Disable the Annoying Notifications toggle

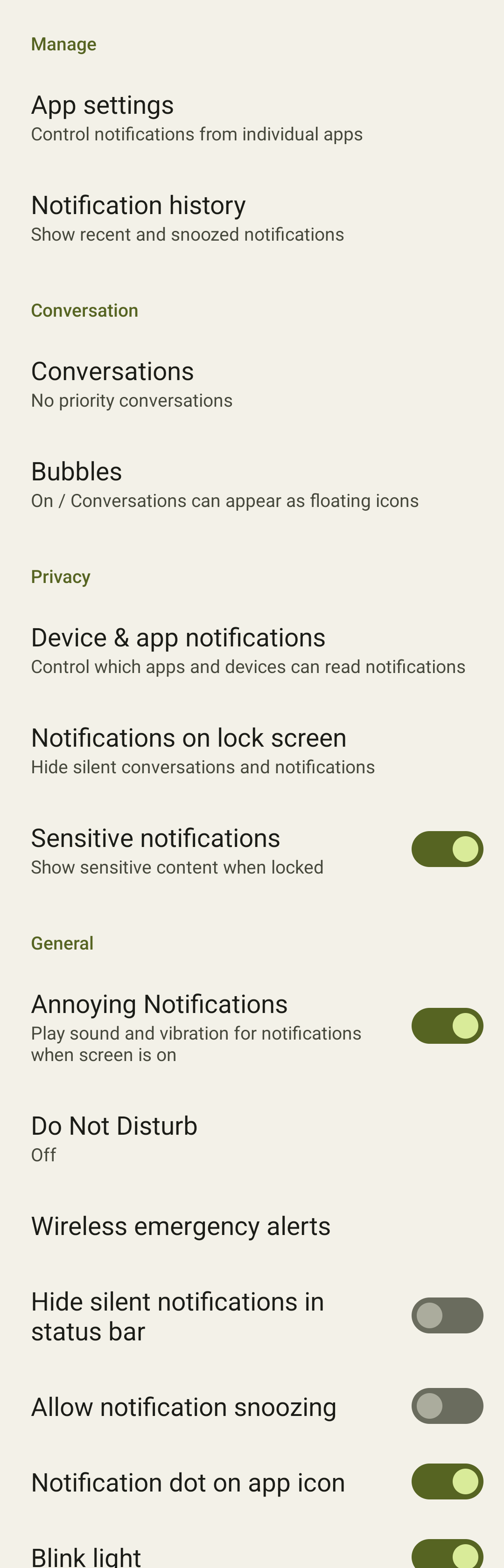pyautogui.click(x=447, y=1026)
